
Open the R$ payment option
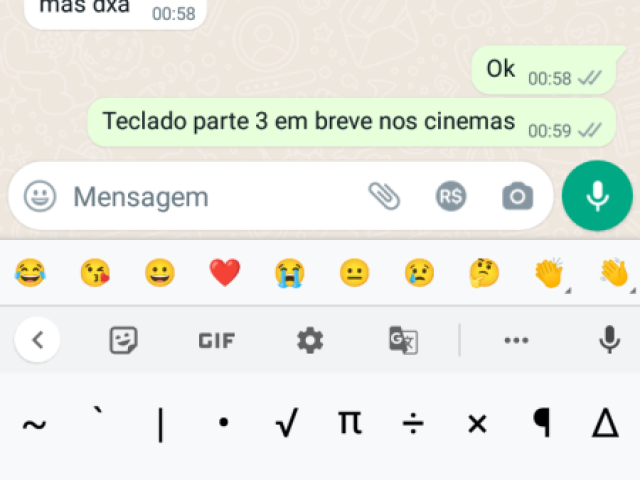pyautogui.click(x=451, y=196)
